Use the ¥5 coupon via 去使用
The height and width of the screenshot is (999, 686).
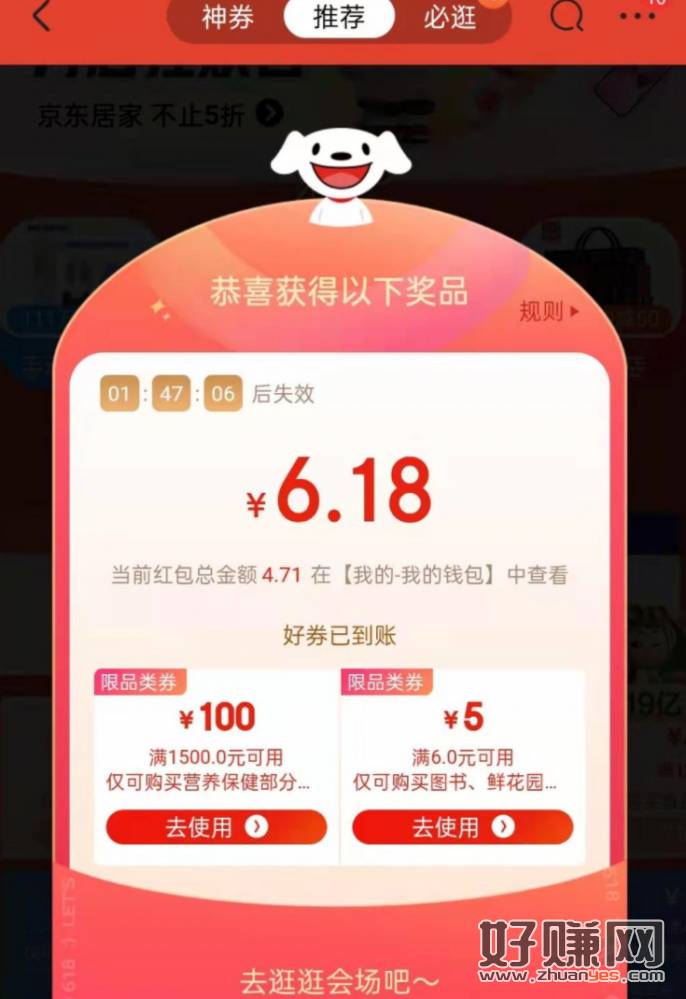462,827
